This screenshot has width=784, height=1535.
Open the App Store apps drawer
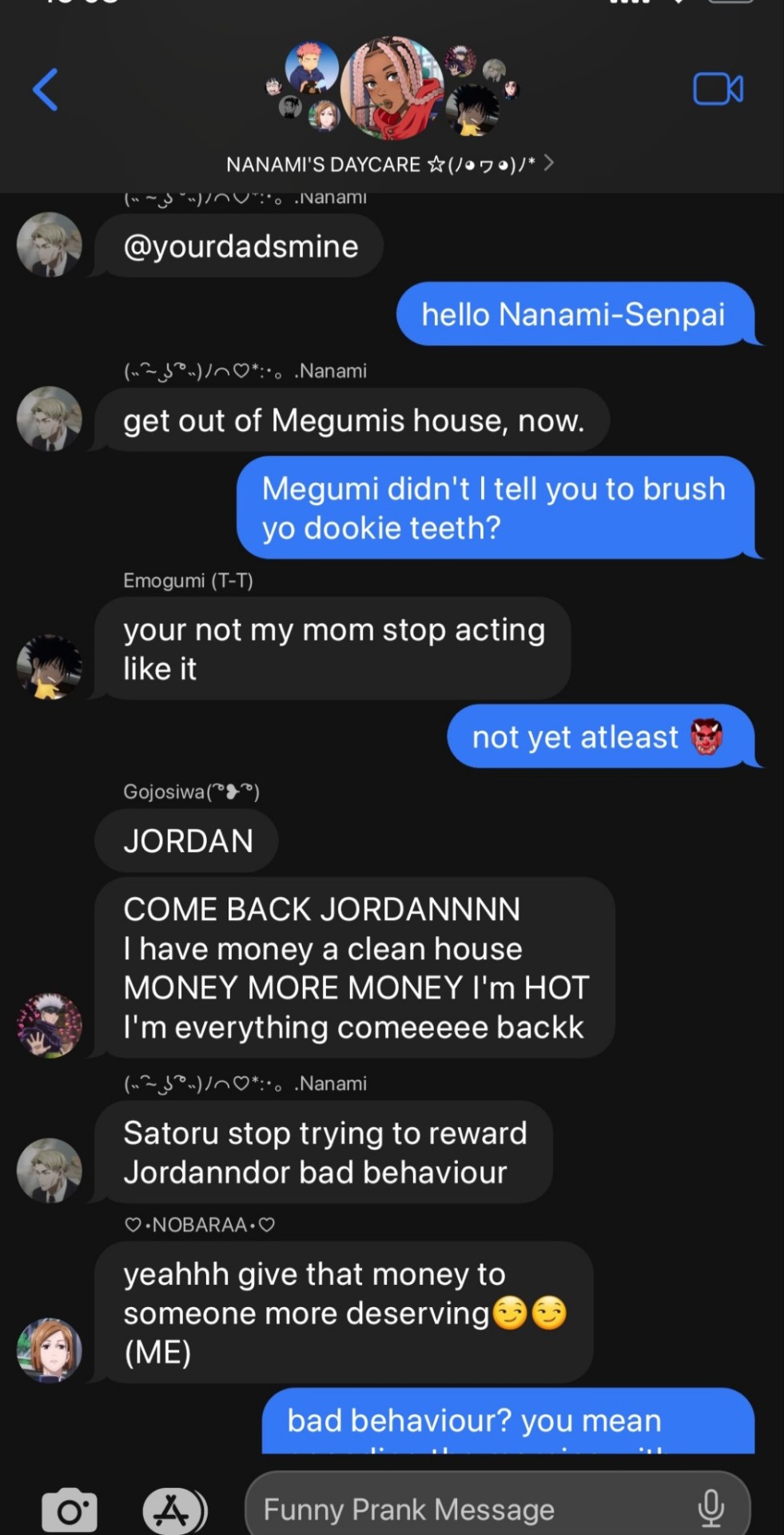point(174,1510)
